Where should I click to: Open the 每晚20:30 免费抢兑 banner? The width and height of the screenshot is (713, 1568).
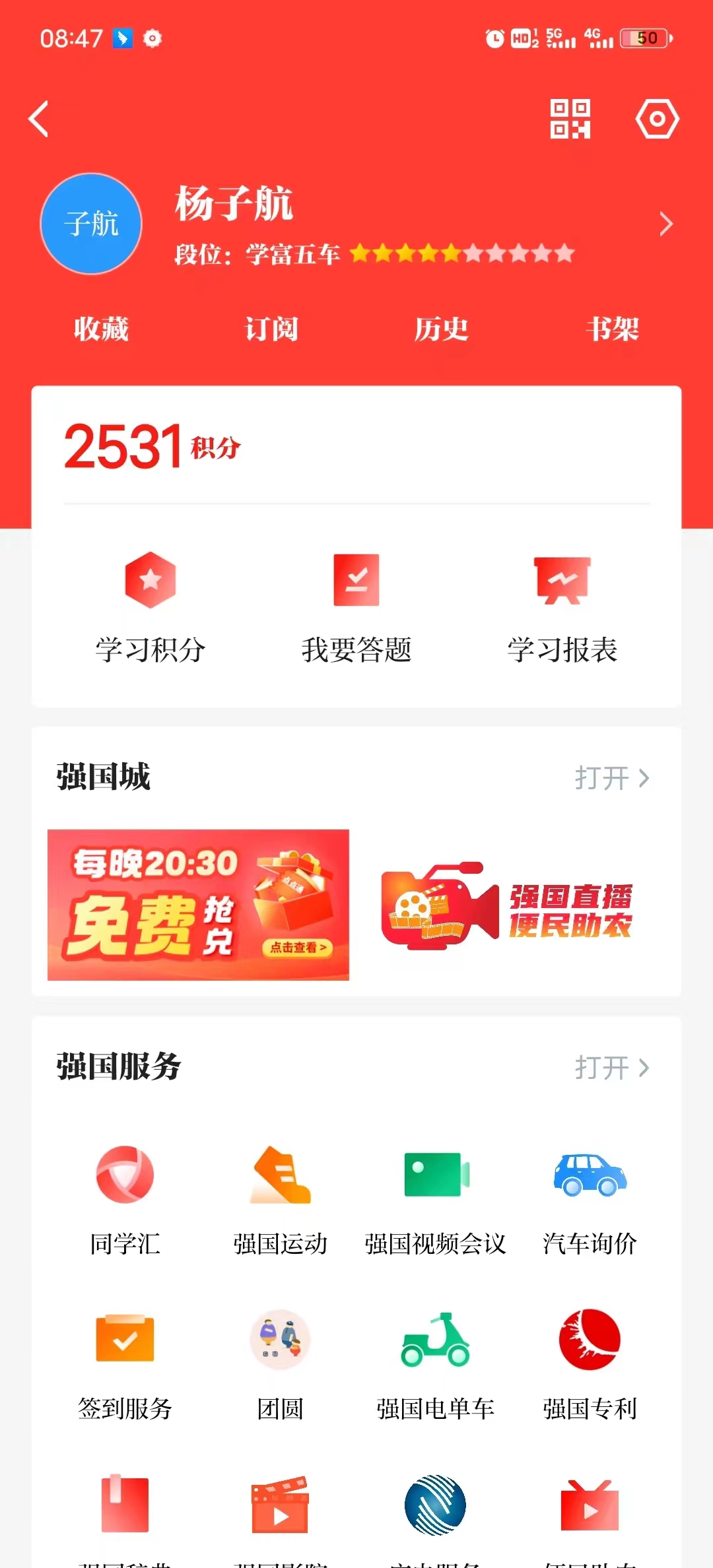[198, 905]
